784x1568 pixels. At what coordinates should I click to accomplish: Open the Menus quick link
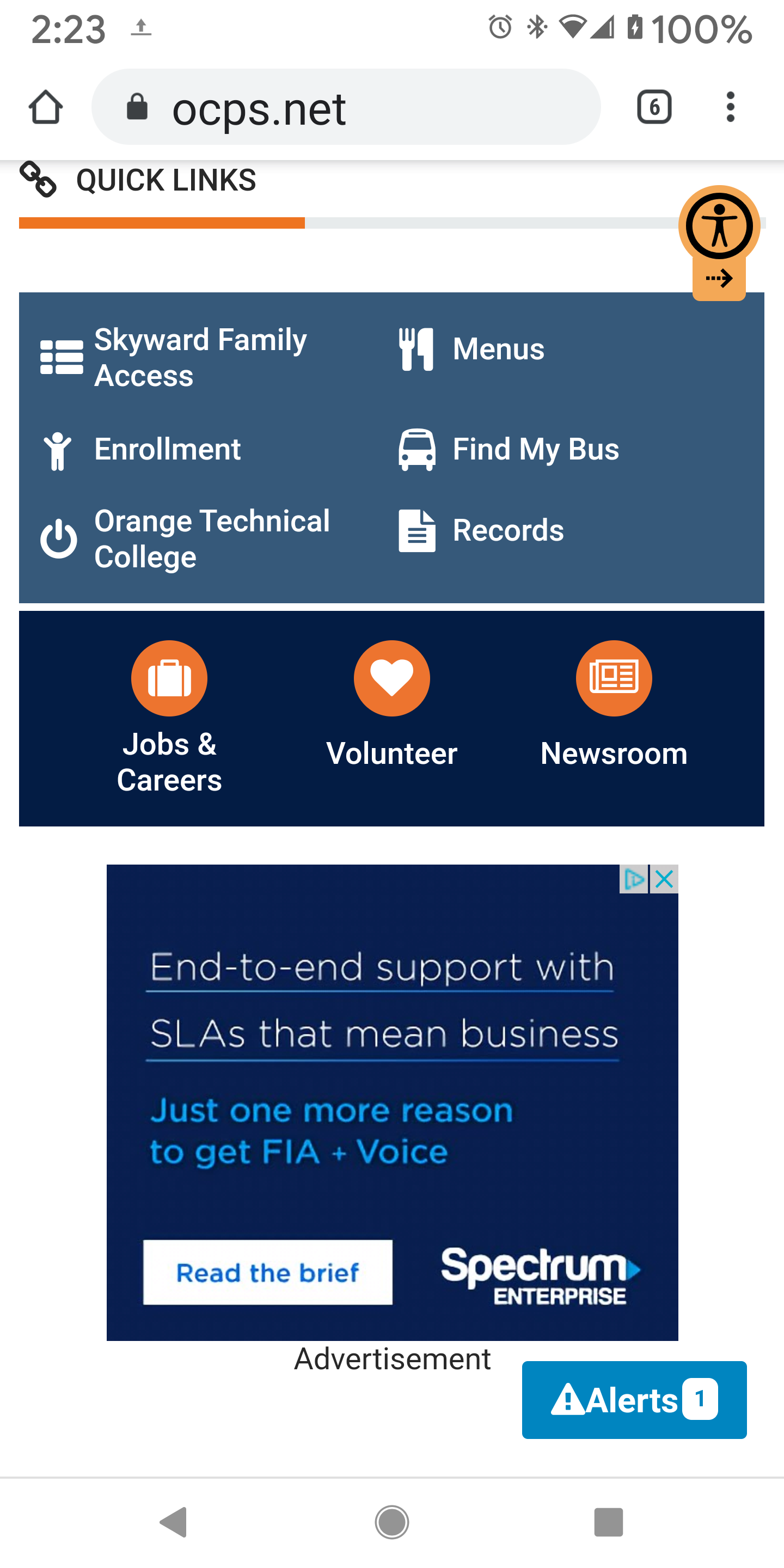(x=471, y=349)
